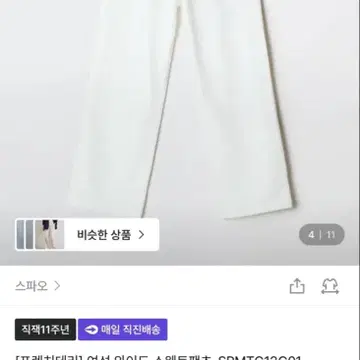
Task: Tap the 직잭11주년 badge
Action: click(x=45, y=329)
